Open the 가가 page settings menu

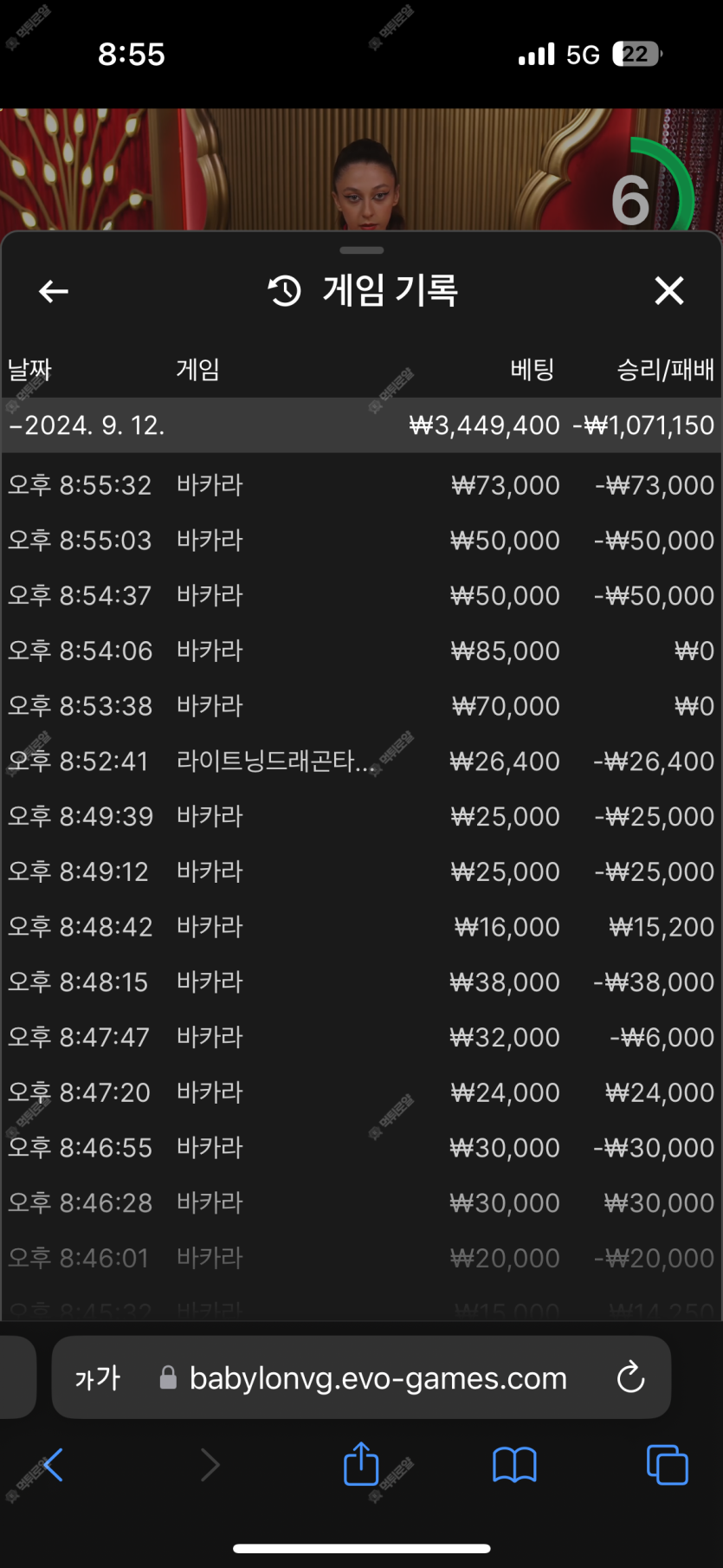[x=98, y=1377]
